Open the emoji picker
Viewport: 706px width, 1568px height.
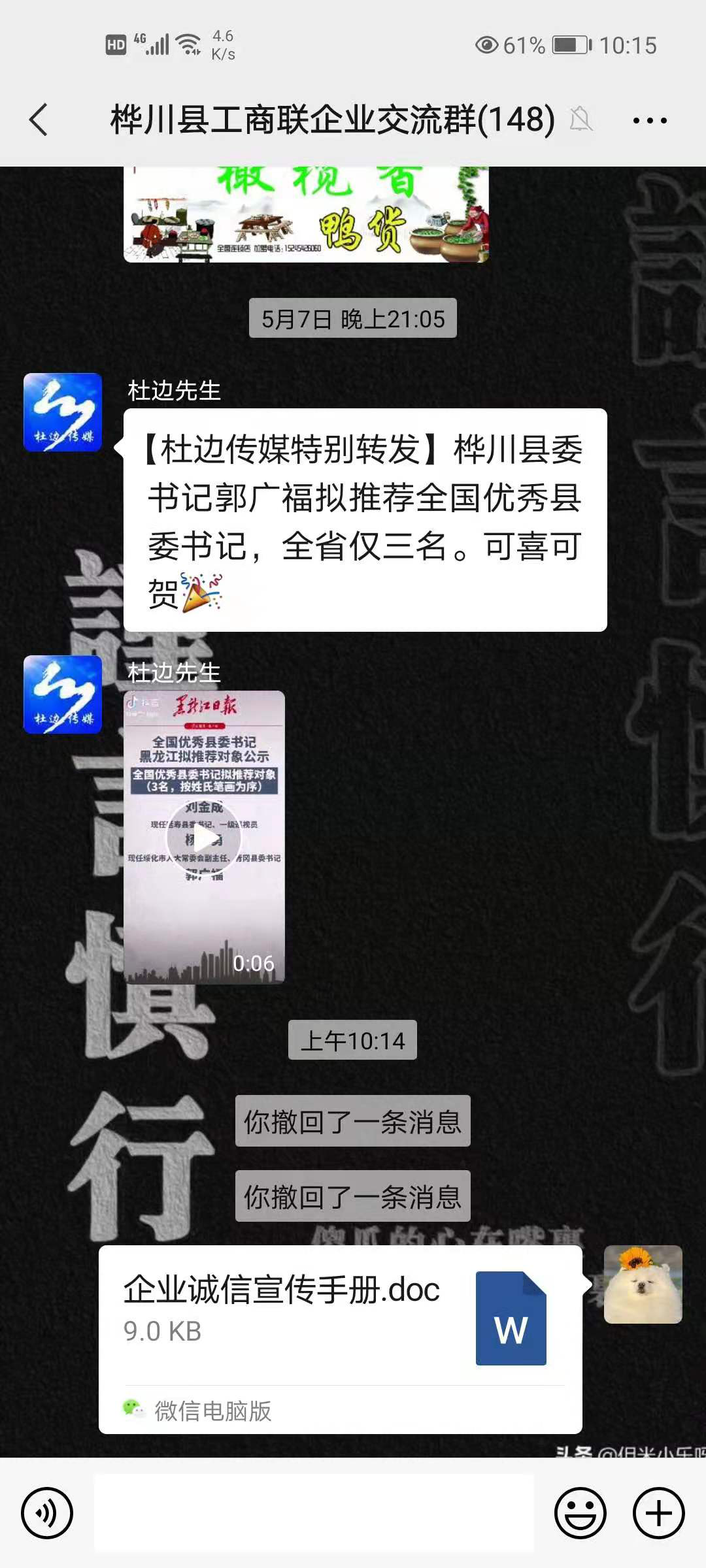(580, 1512)
